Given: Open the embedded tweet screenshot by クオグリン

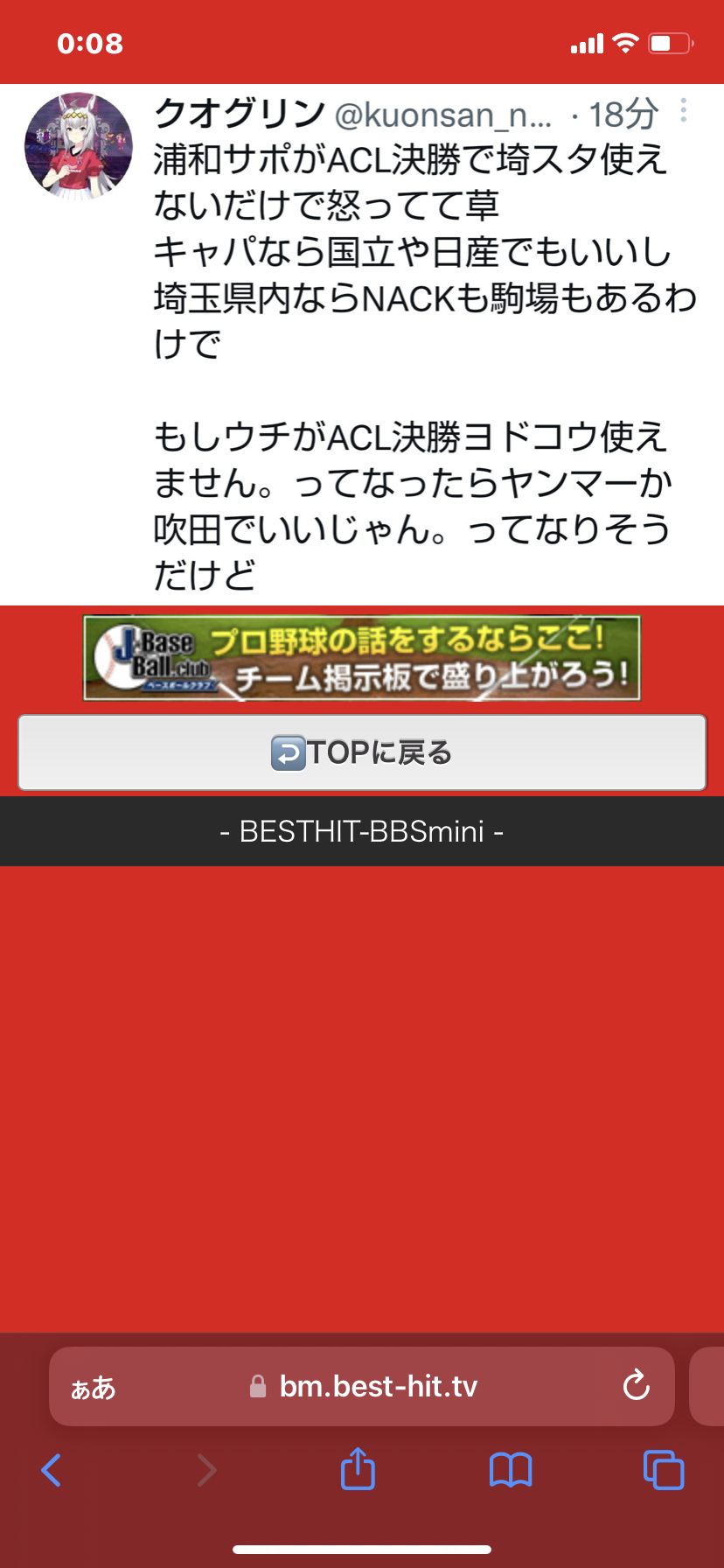Looking at the screenshot, I should pos(362,345).
